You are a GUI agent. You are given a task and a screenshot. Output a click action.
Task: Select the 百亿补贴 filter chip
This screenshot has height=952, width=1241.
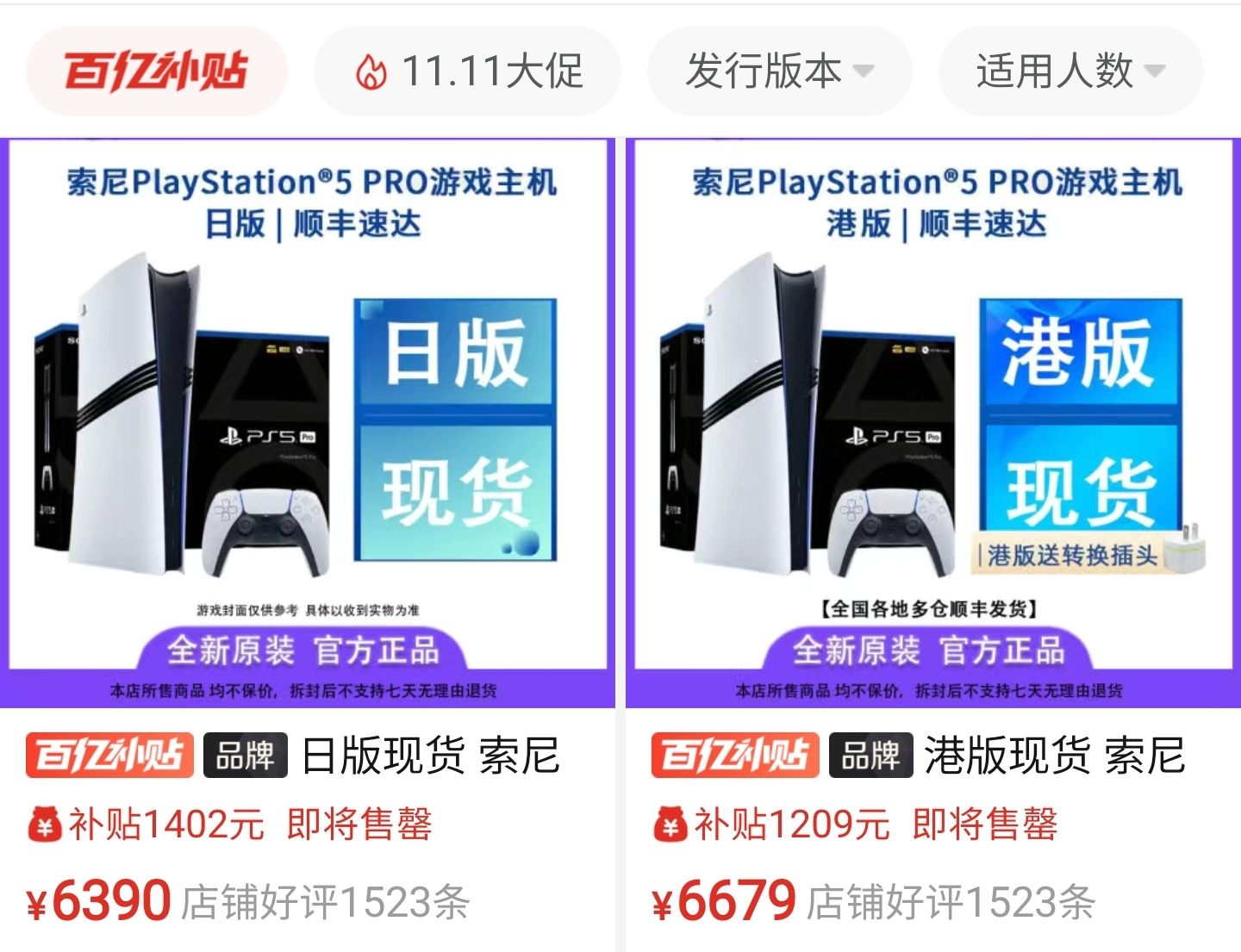click(156, 72)
